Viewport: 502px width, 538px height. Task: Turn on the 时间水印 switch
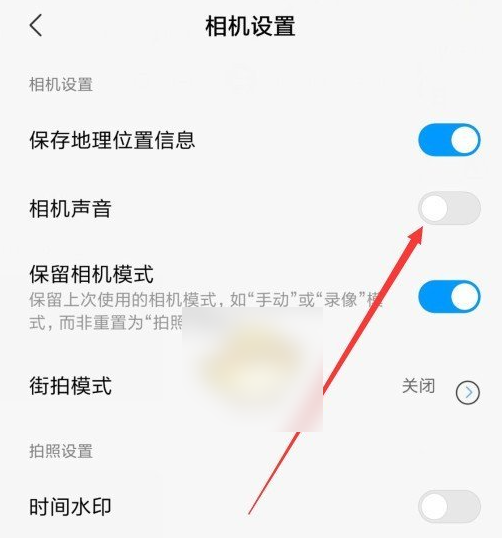click(449, 507)
